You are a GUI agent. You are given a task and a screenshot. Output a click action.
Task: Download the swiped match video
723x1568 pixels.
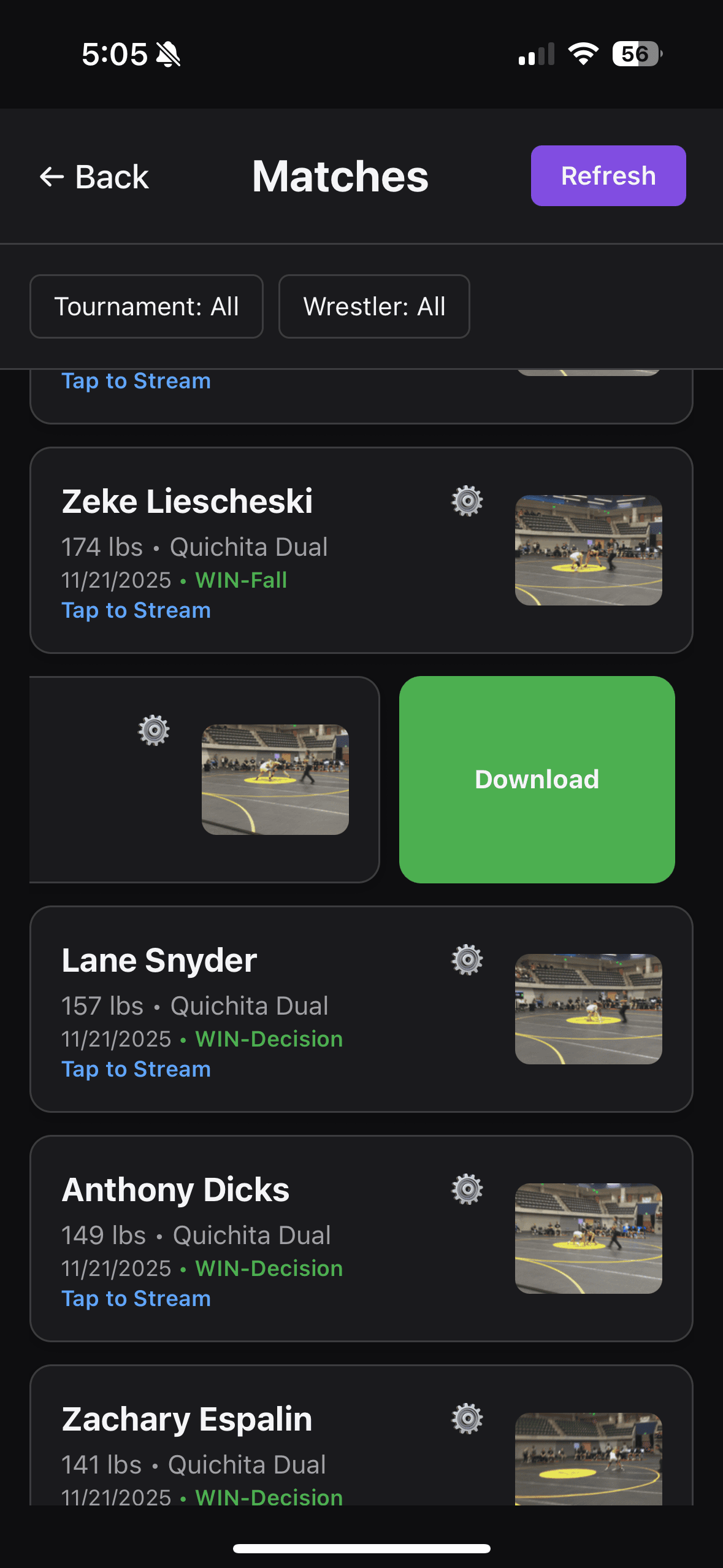(x=537, y=779)
